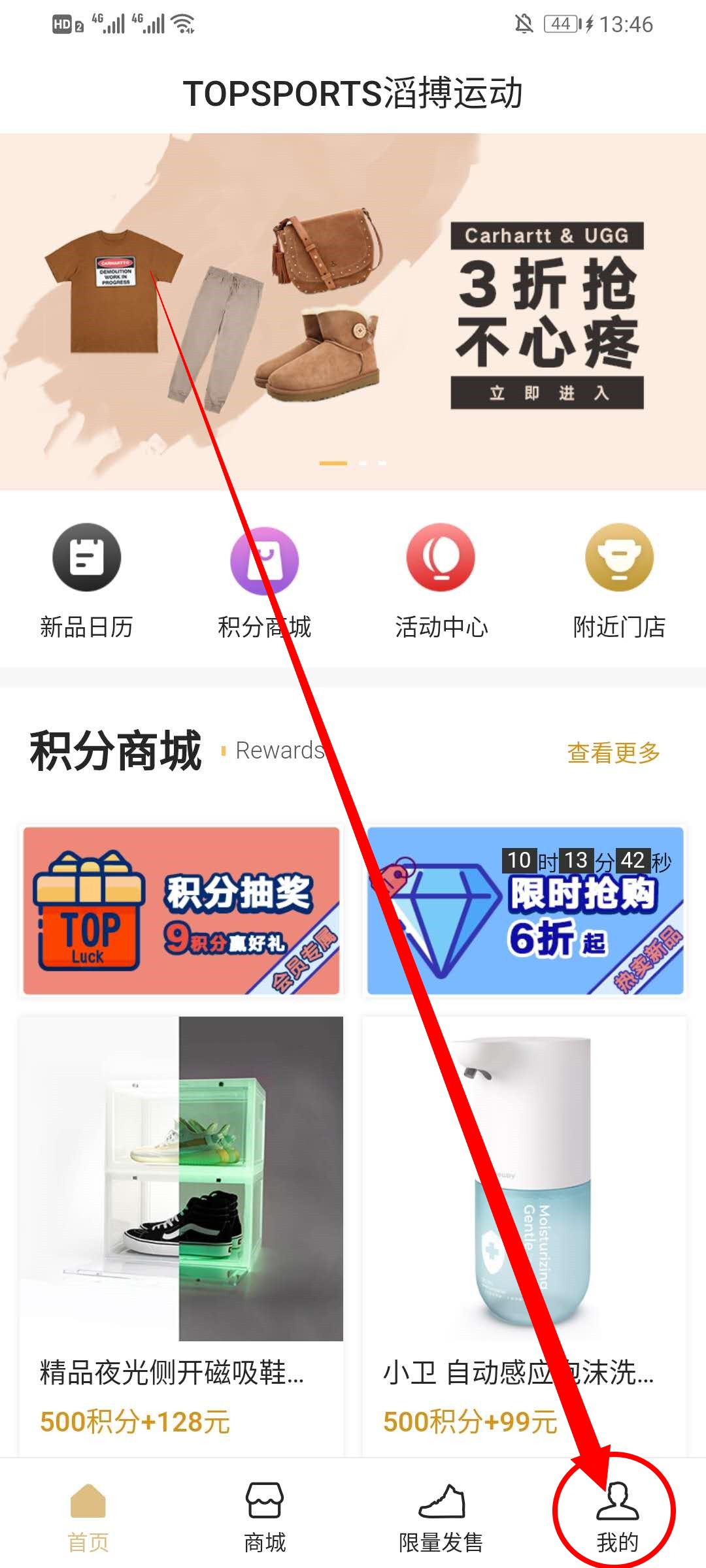
Task: Tap 查看更多 to see more rewards
Action: tap(613, 753)
